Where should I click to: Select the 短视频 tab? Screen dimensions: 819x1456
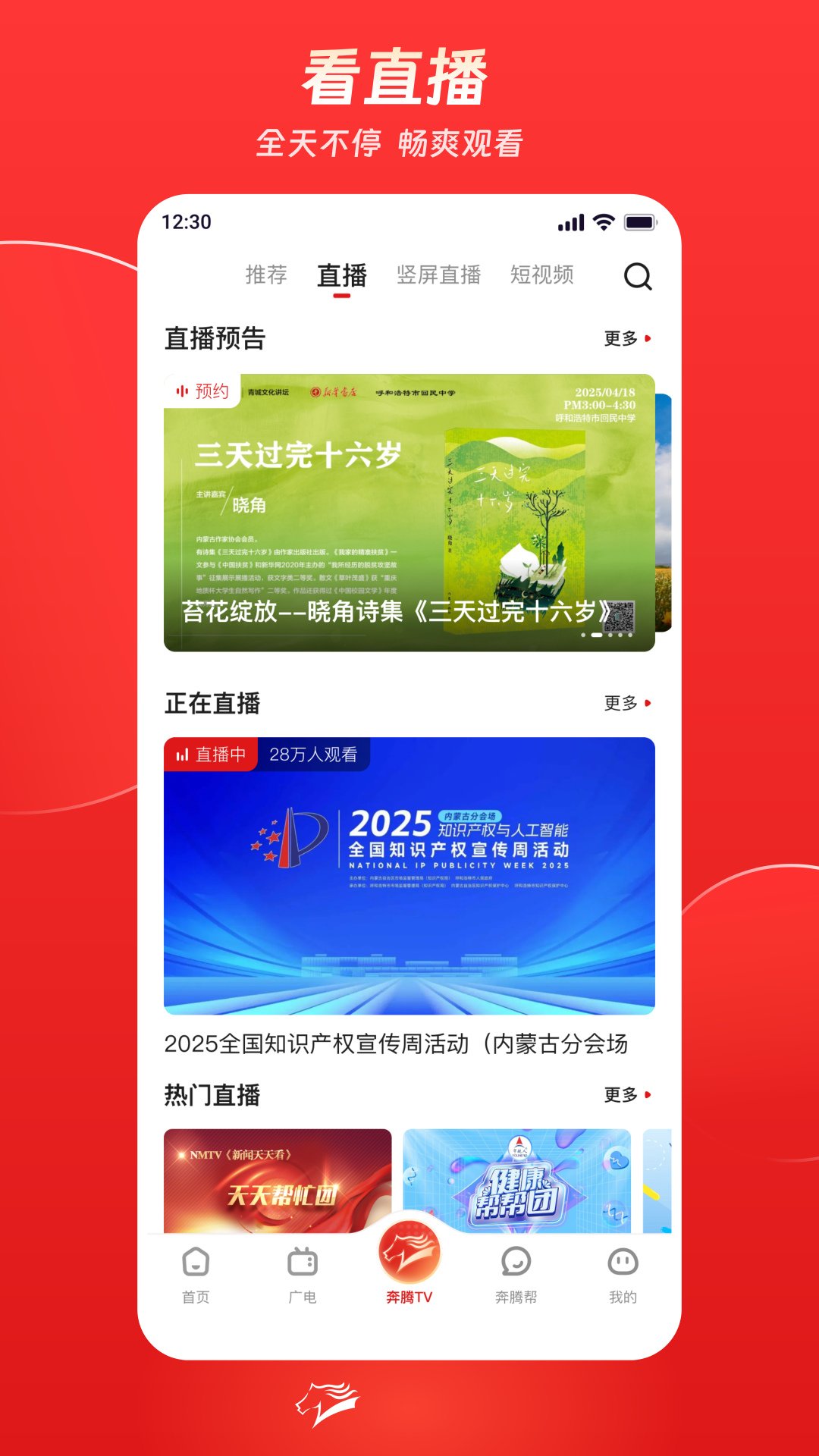543,275
